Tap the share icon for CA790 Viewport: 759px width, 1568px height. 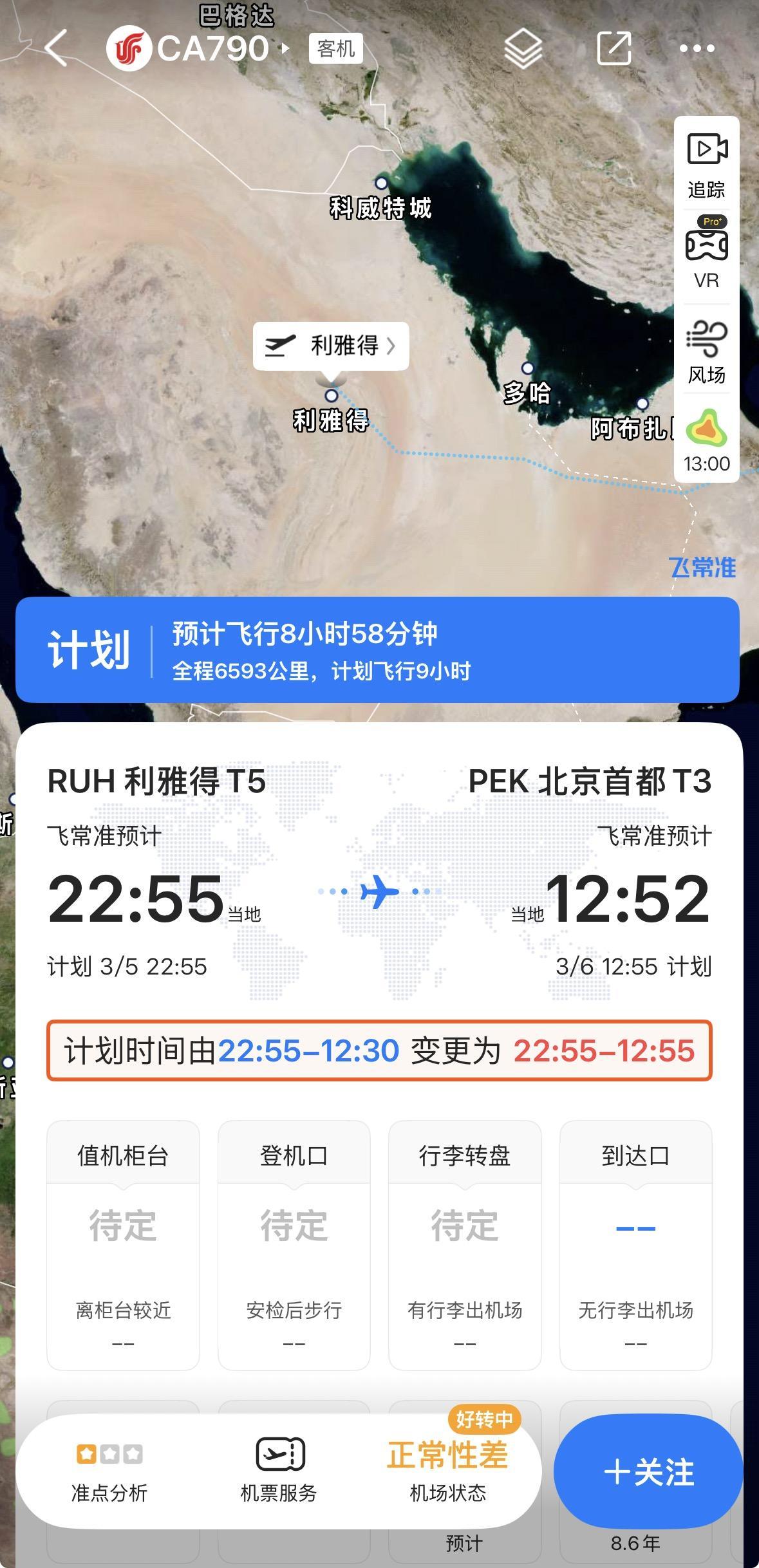[x=615, y=48]
